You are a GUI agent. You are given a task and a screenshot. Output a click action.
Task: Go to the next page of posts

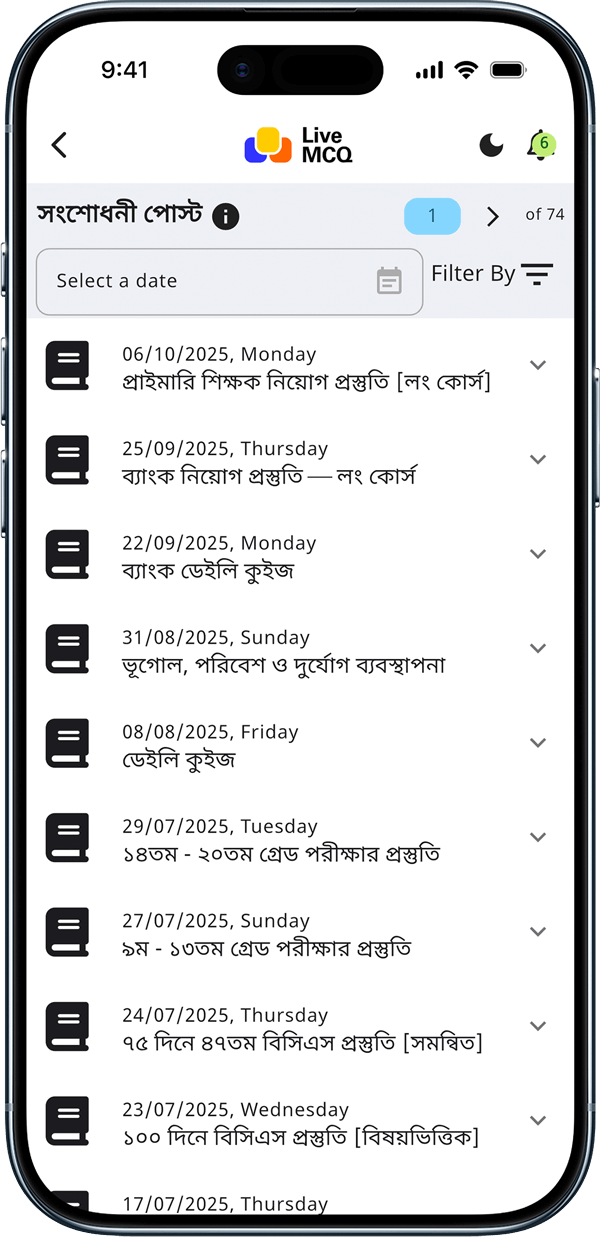492,216
